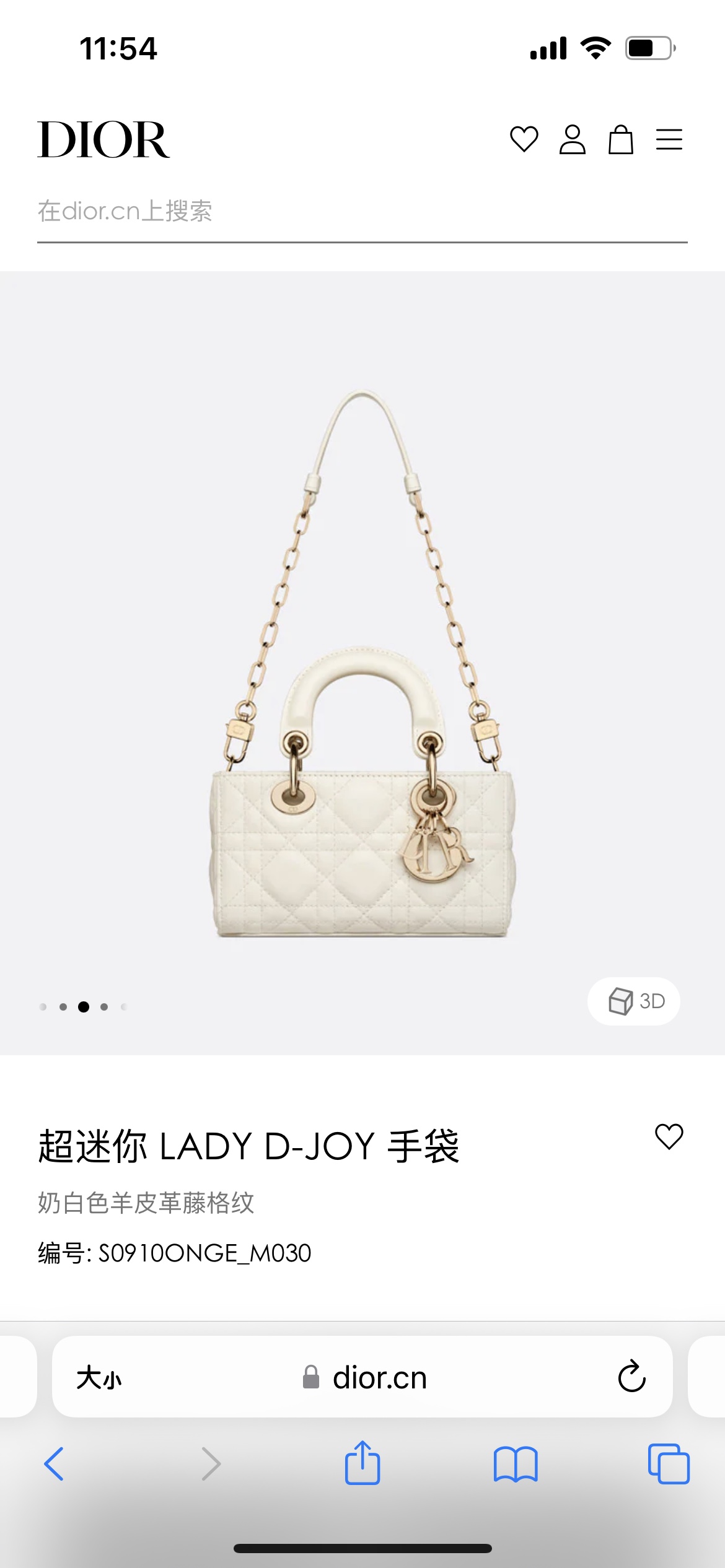View the bag in 3D
This screenshot has height=1568, width=725.
pos(634,1001)
